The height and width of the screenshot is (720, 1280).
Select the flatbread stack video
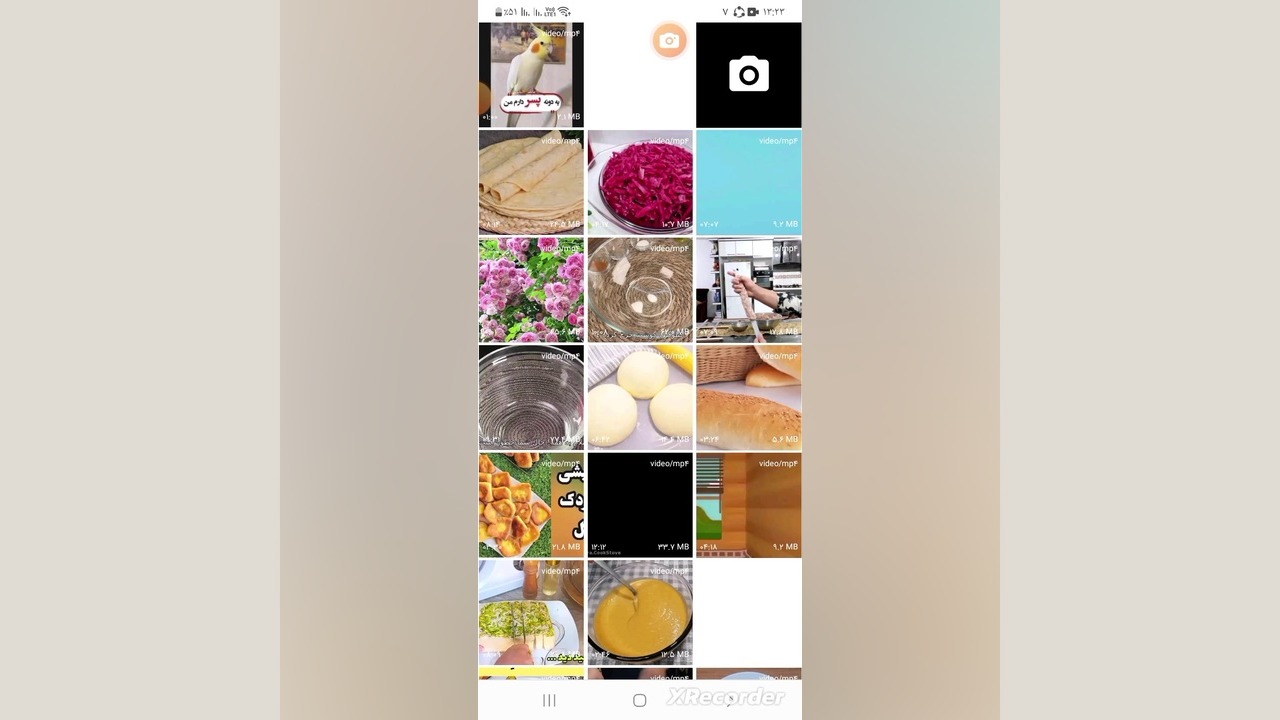coord(531,182)
